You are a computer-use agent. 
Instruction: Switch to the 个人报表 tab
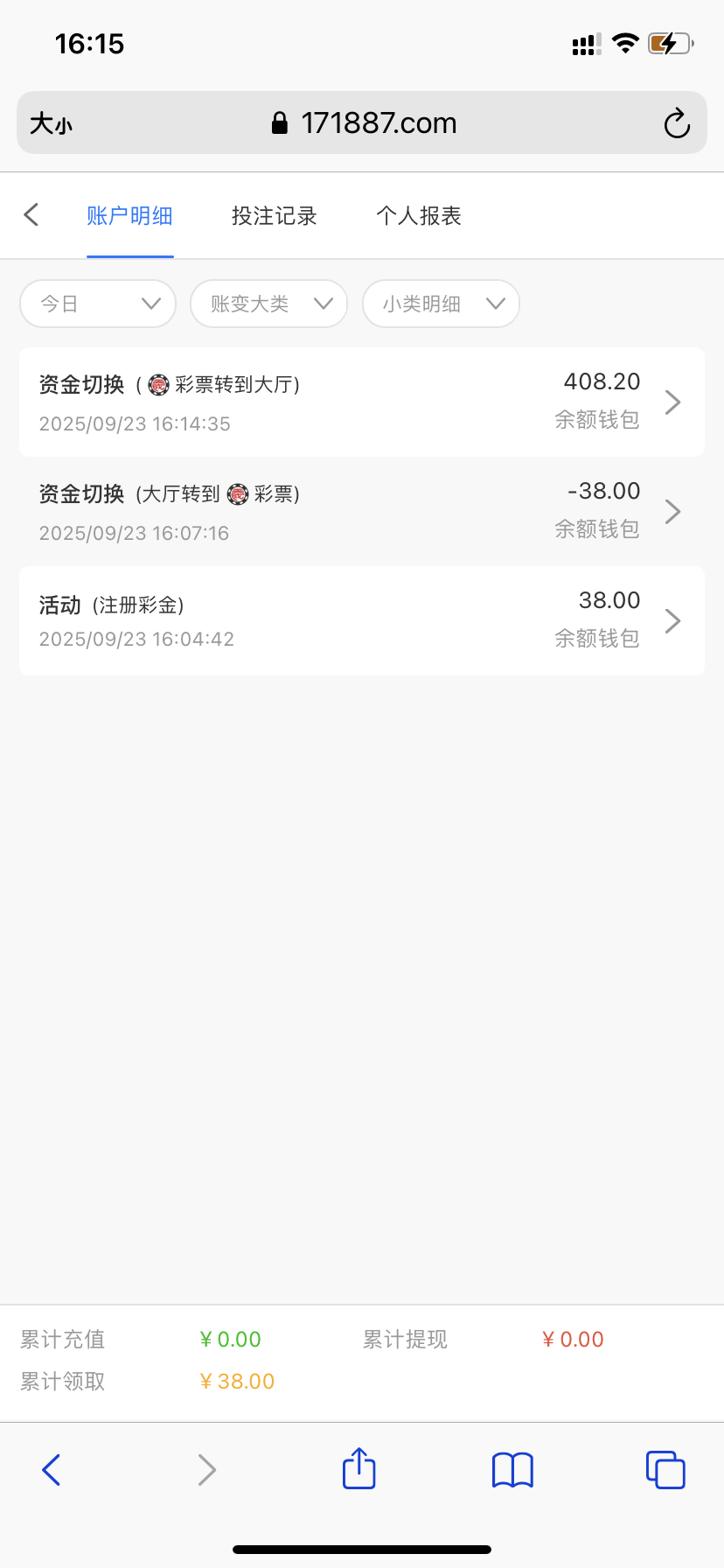click(x=419, y=216)
